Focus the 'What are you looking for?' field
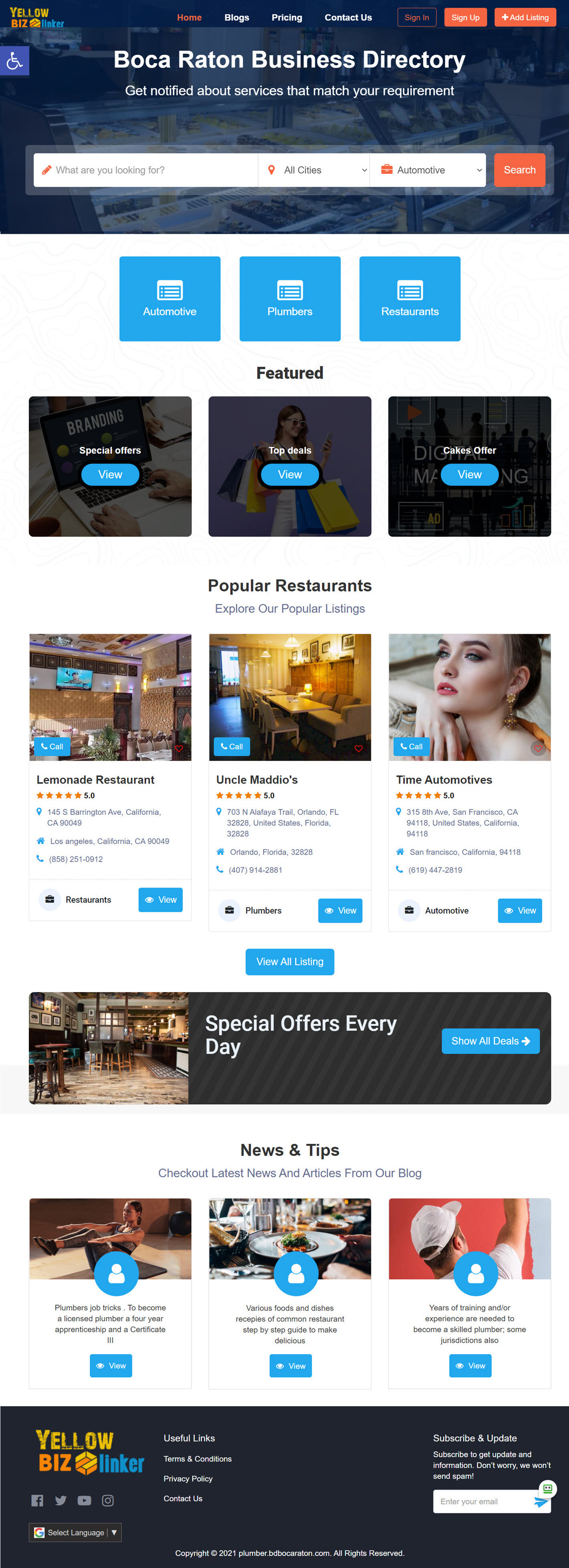The height and width of the screenshot is (1568, 569). (152, 171)
